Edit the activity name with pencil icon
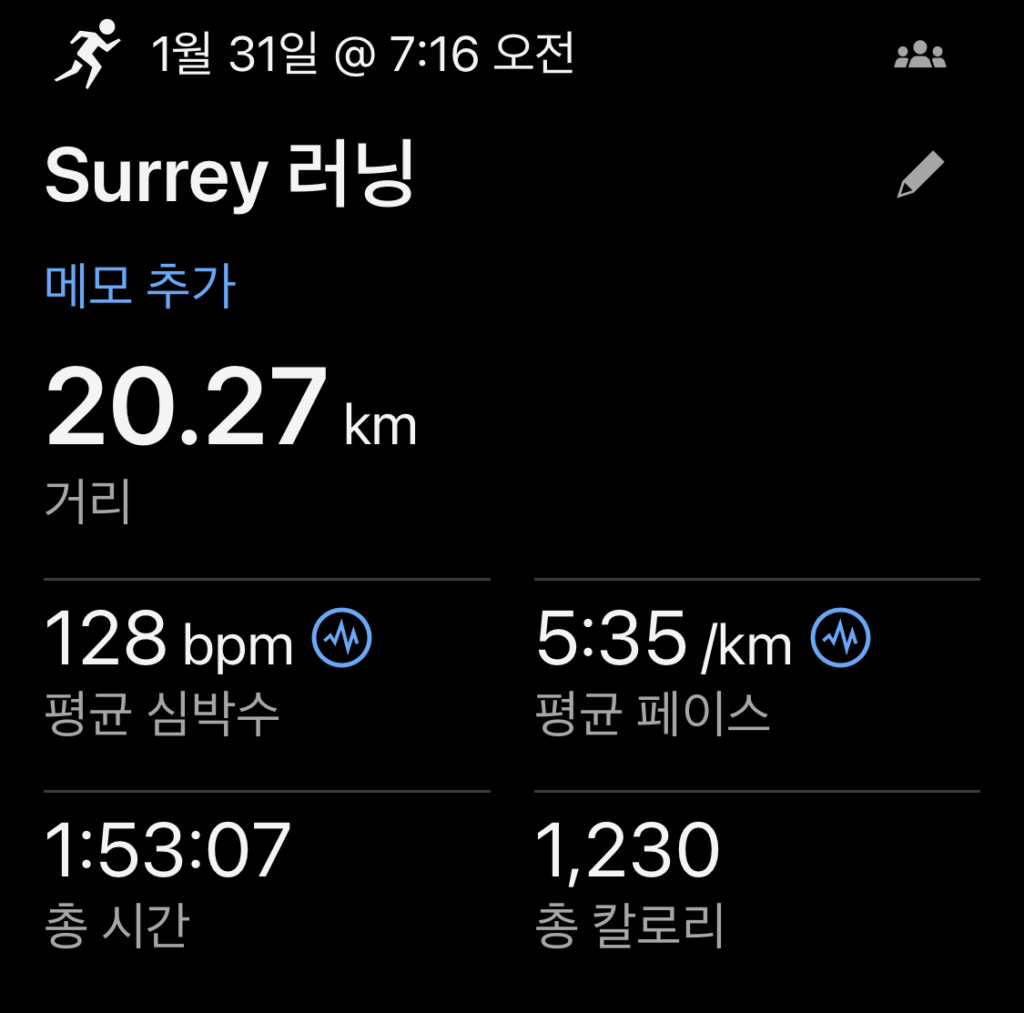 [920, 175]
